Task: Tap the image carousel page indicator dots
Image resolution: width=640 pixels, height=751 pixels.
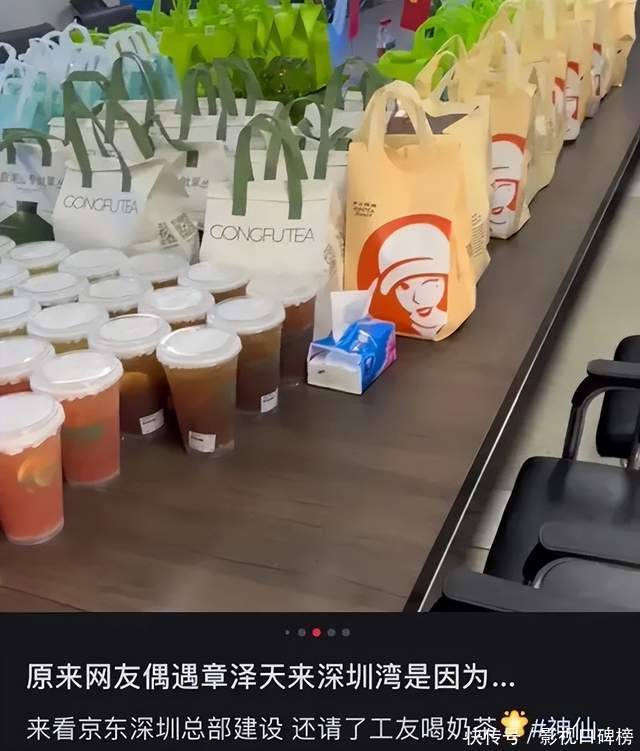Action: (x=317, y=632)
